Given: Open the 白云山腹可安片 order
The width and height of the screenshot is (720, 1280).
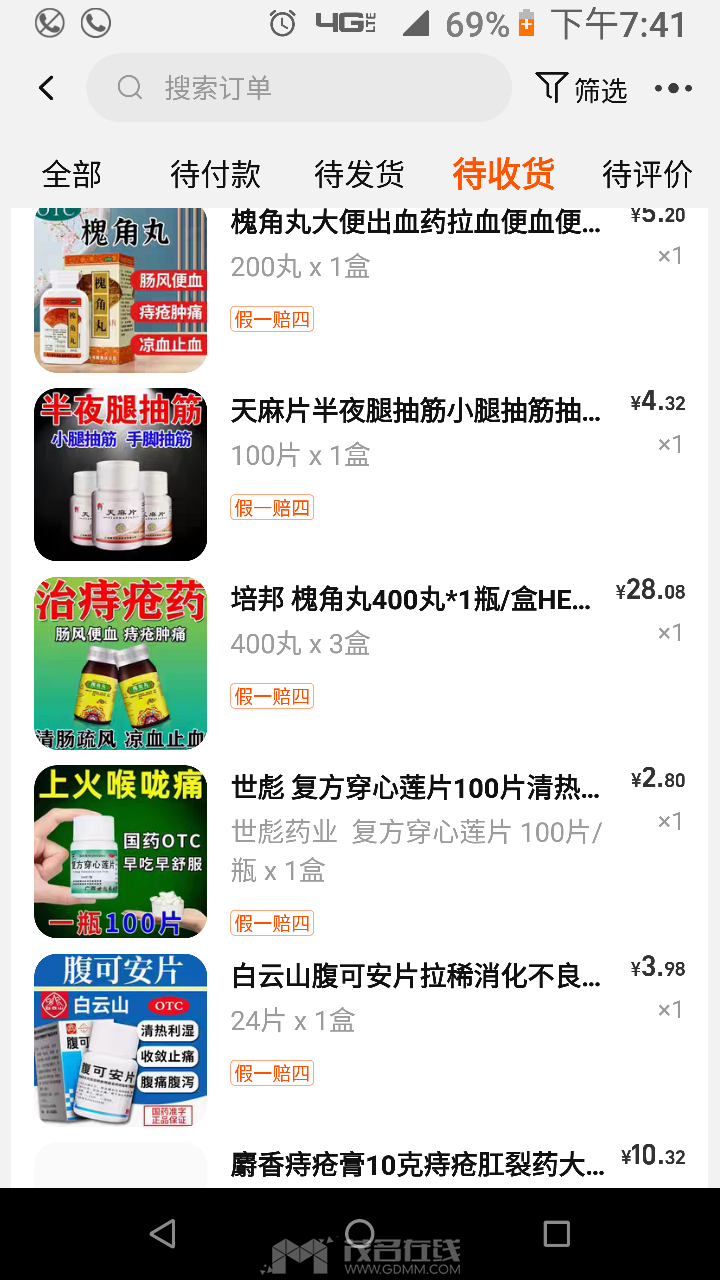Looking at the screenshot, I should pyautogui.click(x=360, y=1040).
